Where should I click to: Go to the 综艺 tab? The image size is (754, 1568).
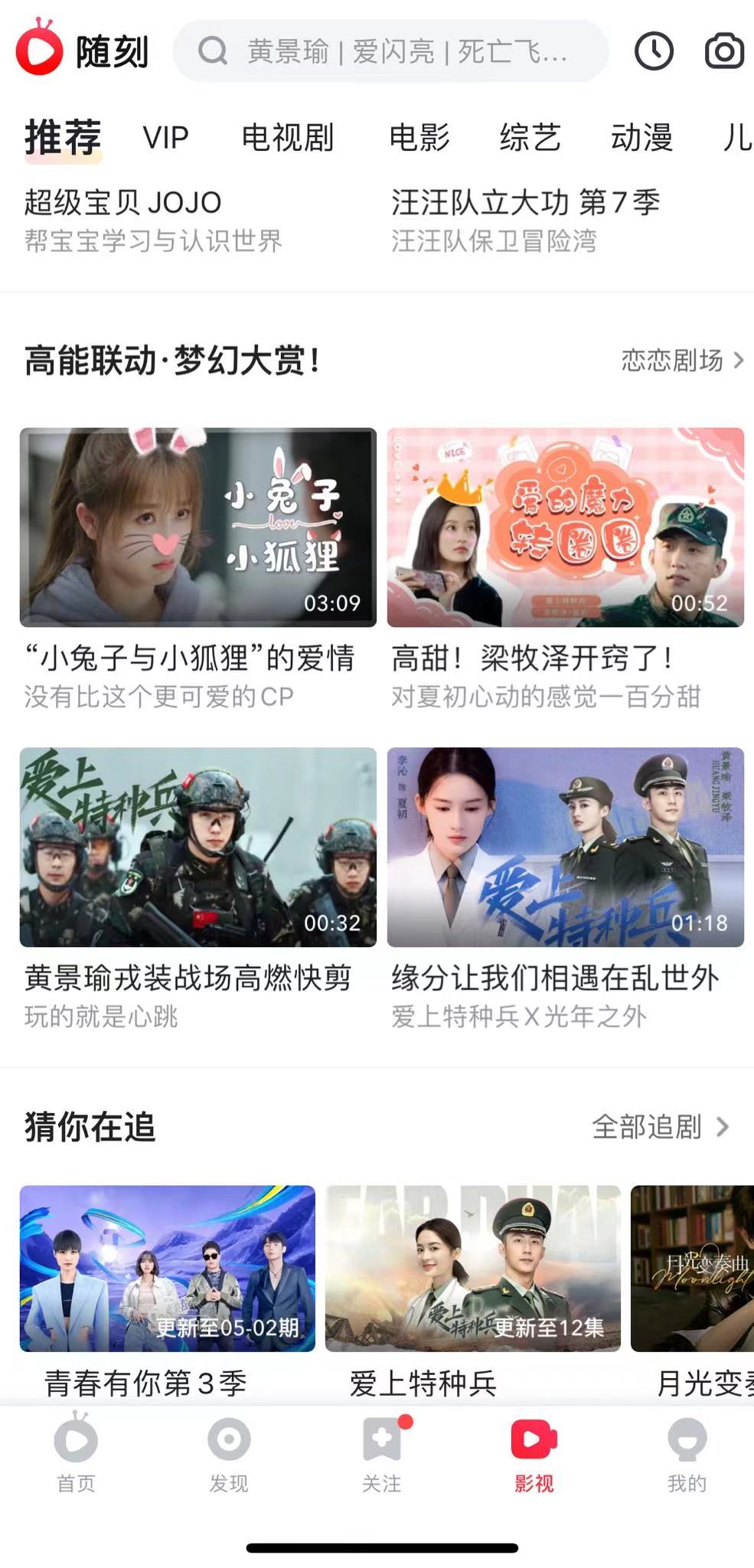click(530, 138)
